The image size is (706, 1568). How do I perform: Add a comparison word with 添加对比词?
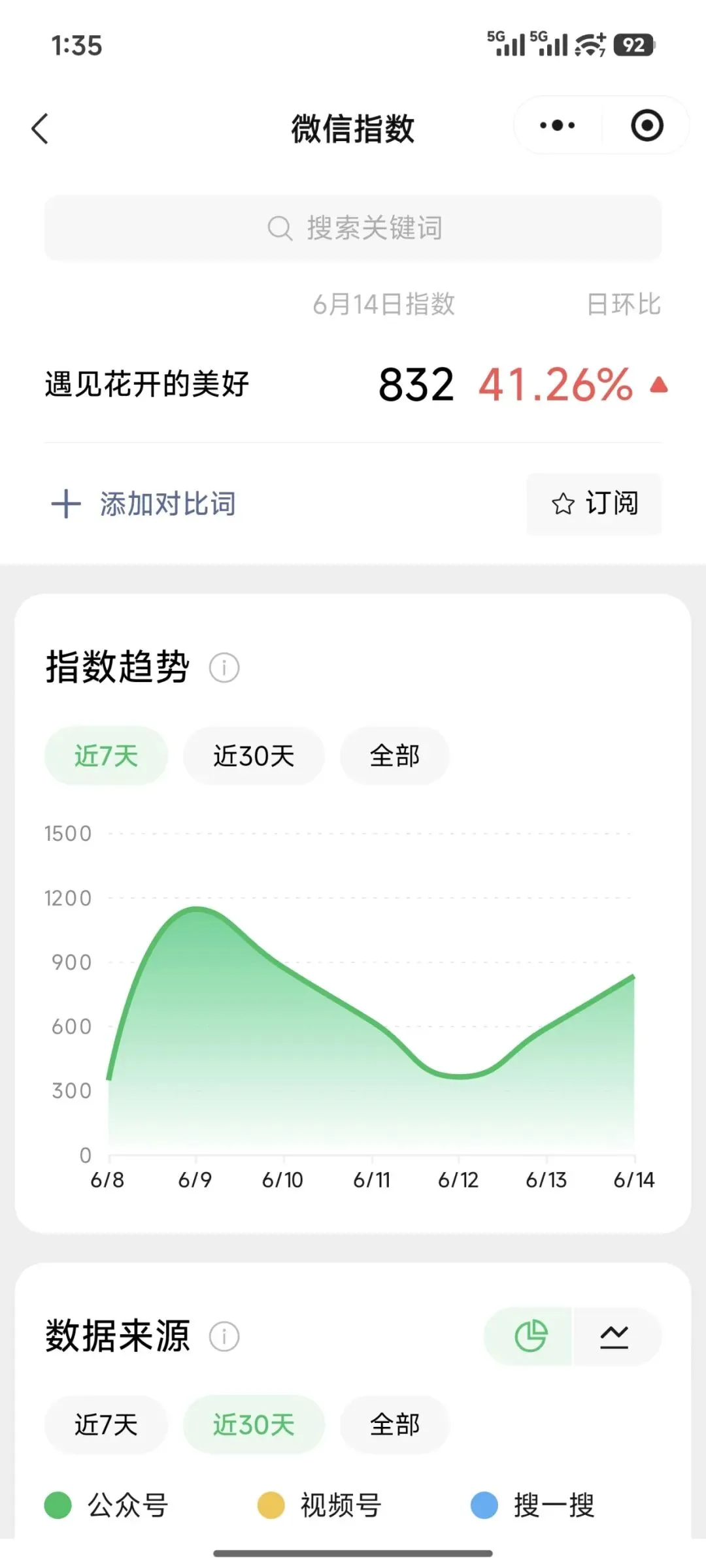click(x=144, y=504)
